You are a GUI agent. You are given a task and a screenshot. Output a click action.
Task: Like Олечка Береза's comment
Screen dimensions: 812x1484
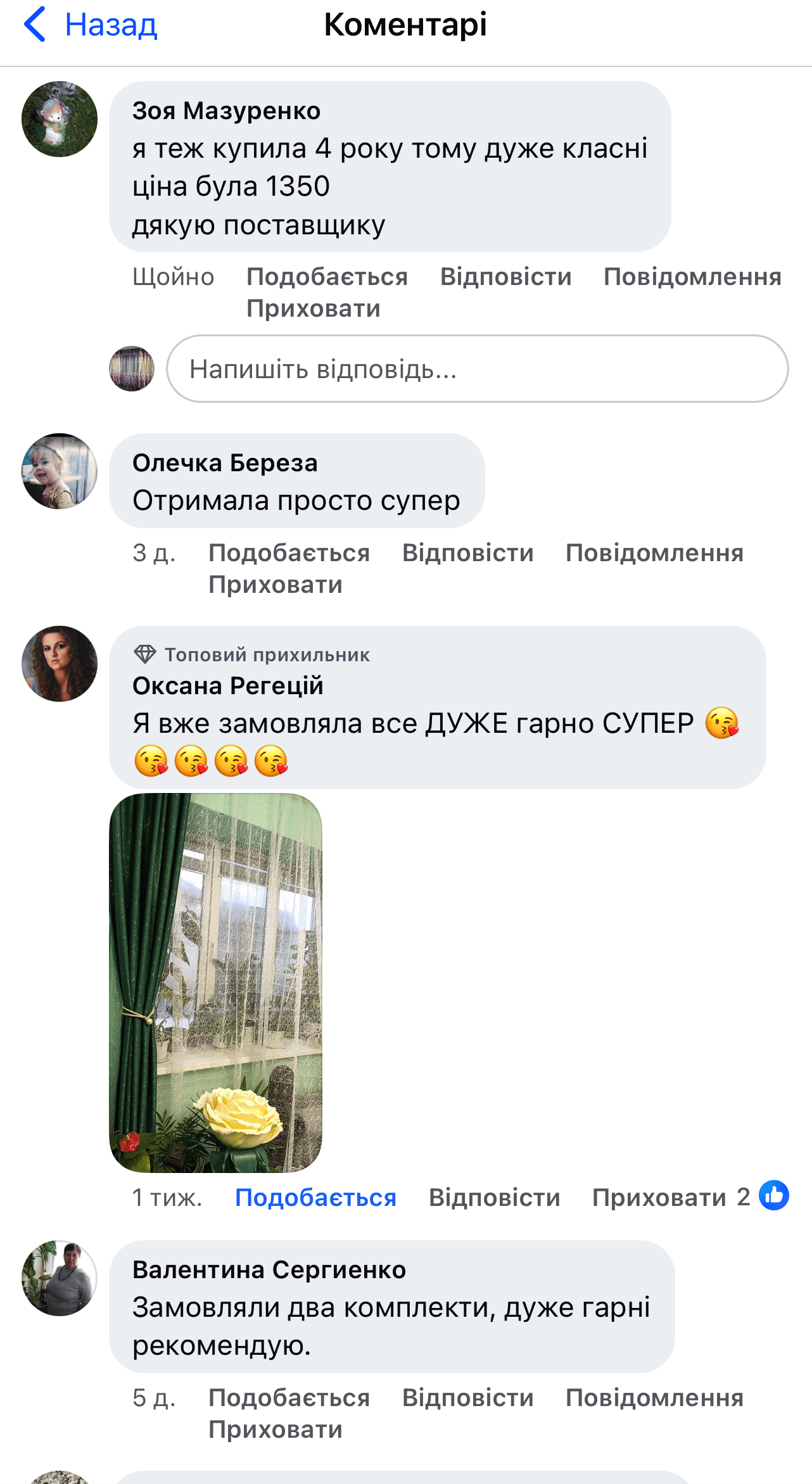tap(289, 553)
